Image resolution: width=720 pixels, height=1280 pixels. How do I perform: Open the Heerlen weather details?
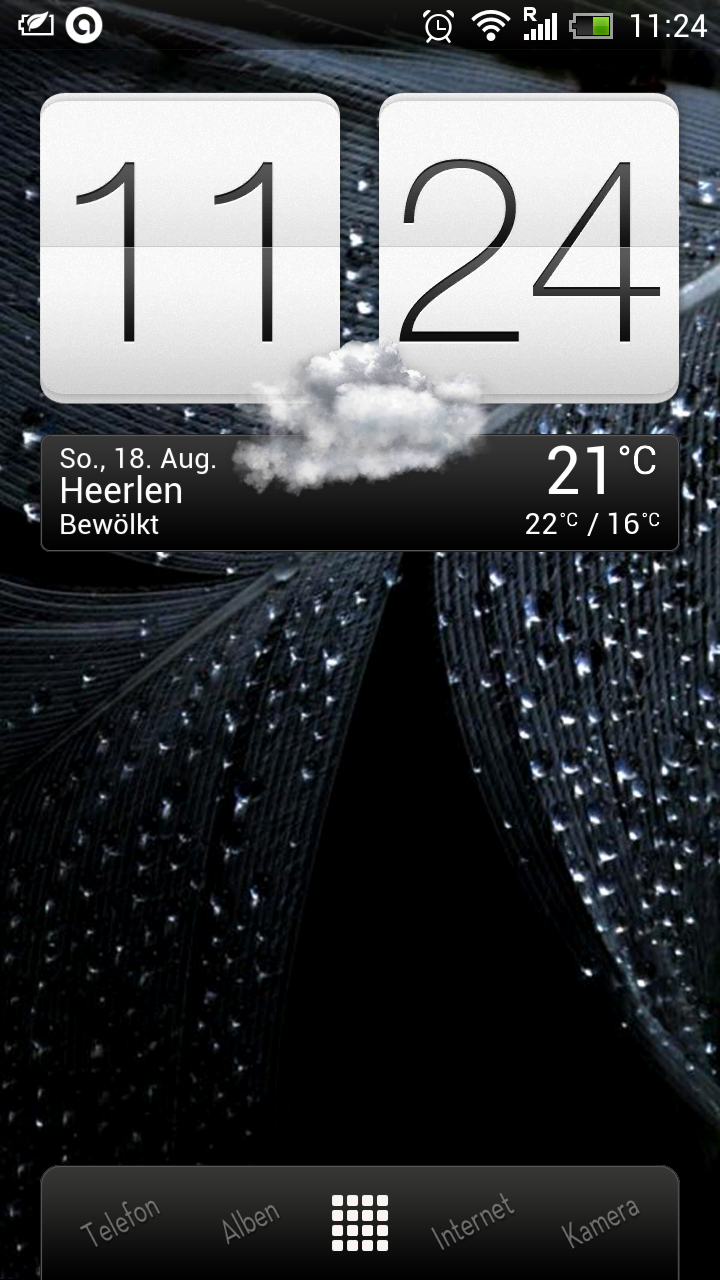point(360,492)
